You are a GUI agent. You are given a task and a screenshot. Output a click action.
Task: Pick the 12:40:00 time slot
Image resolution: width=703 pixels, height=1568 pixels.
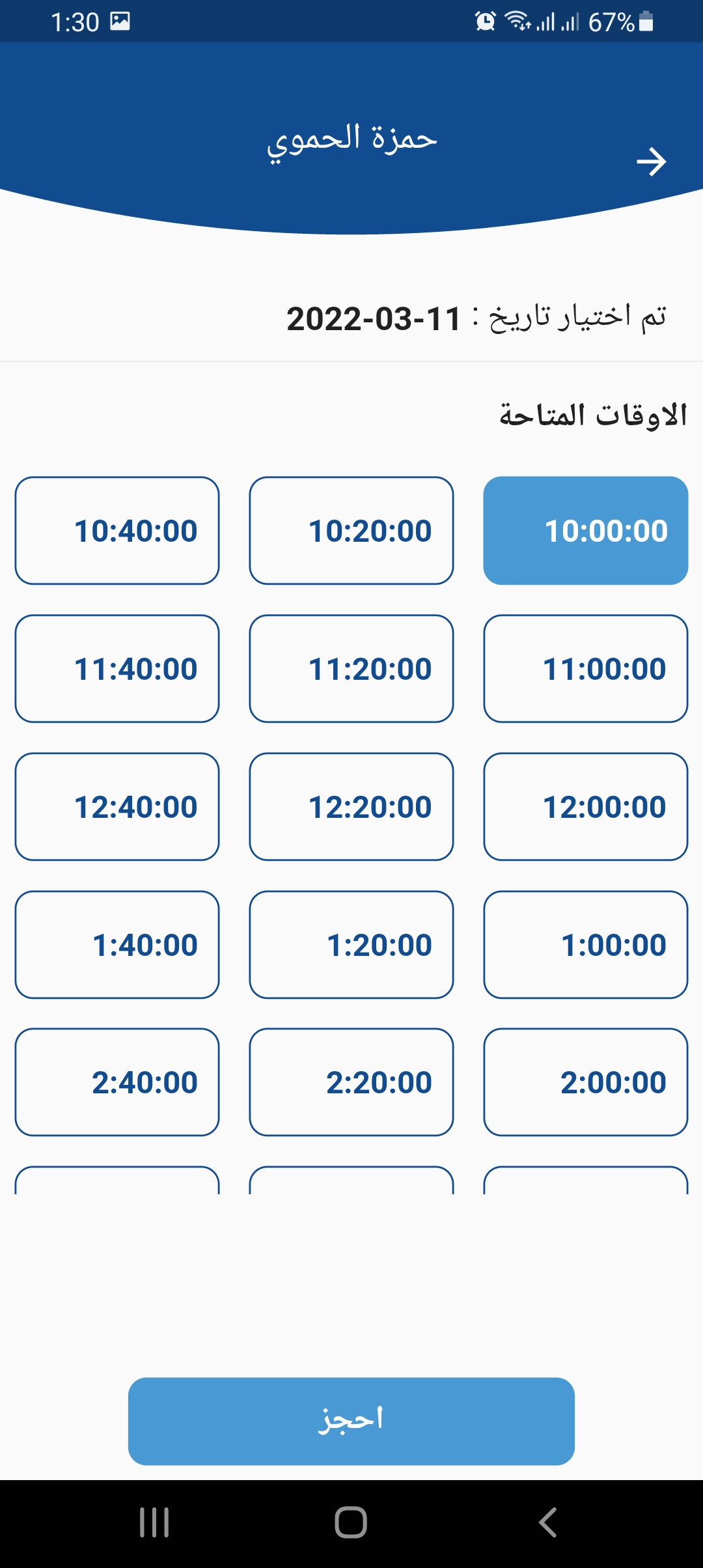click(117, 807)
